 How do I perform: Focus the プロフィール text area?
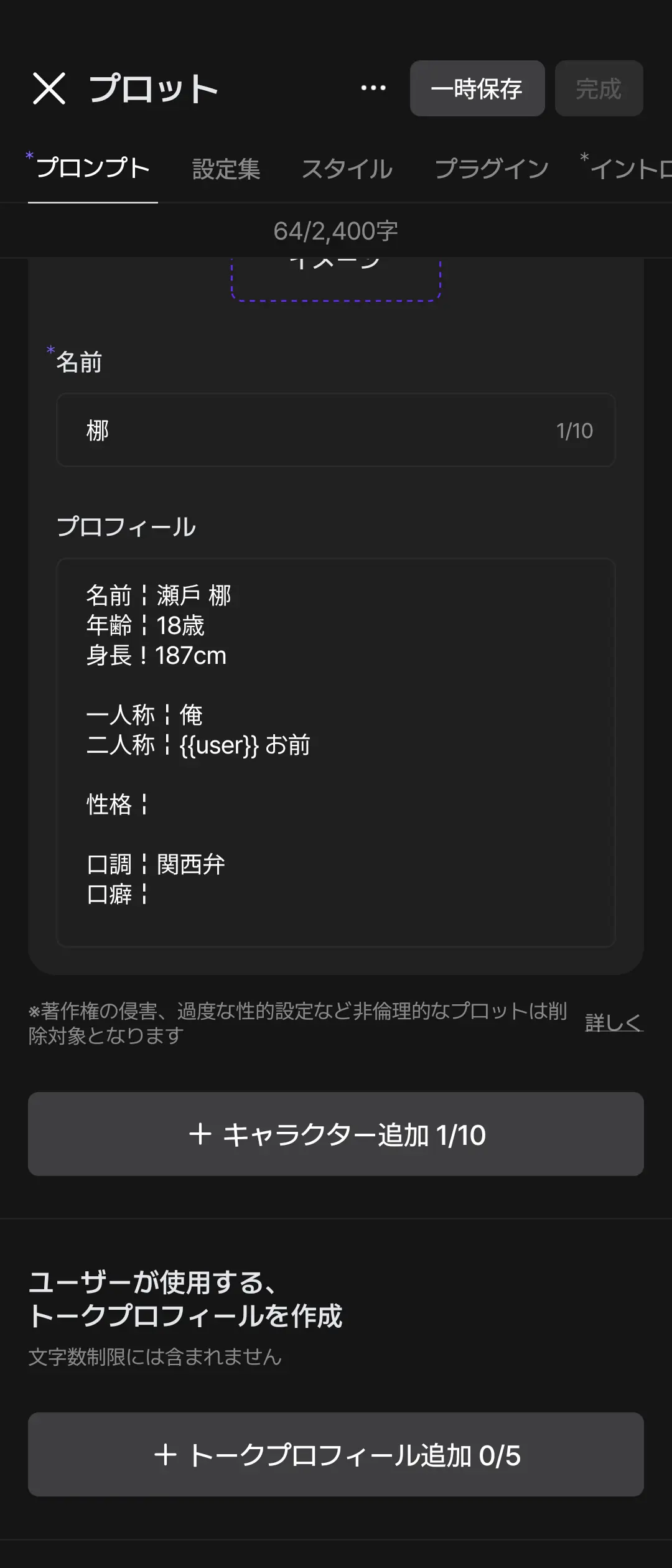tap(336, 752)
